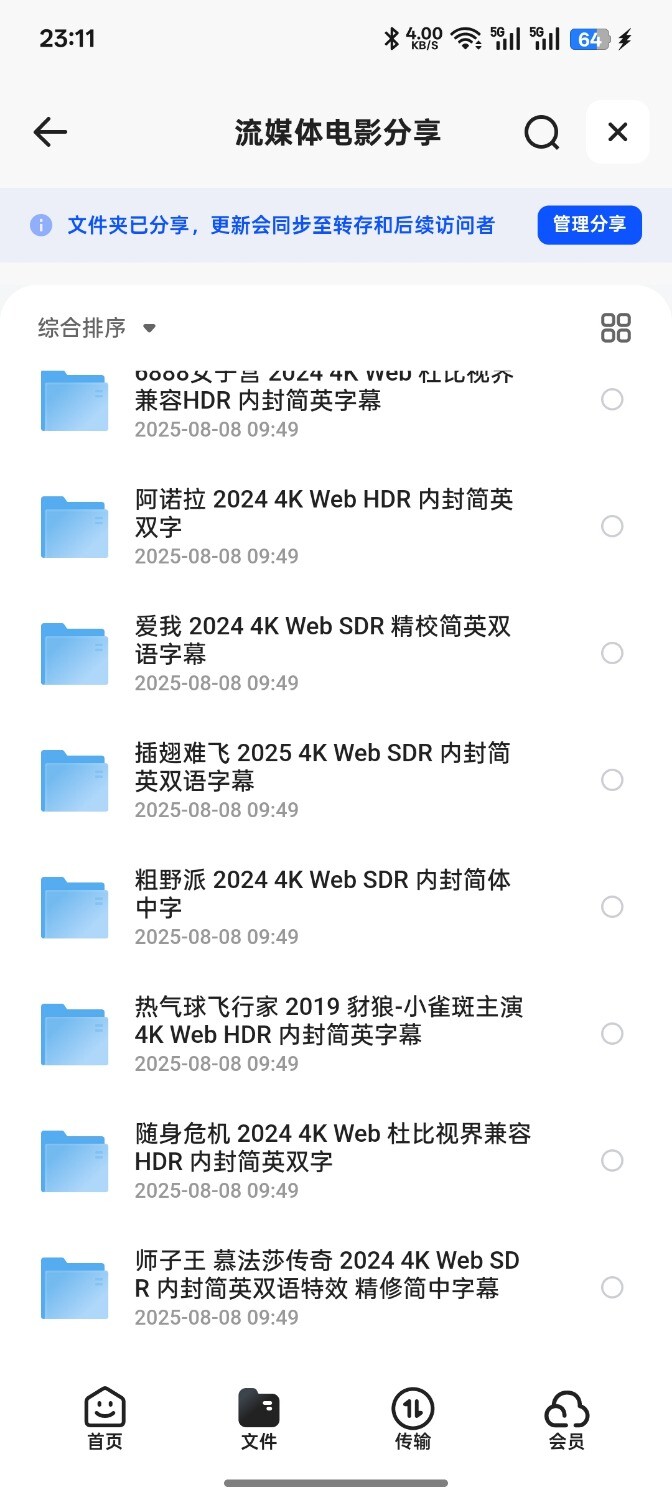Go back using the arrow icon
The image size is (672, 1500).
tap(50, 132)
